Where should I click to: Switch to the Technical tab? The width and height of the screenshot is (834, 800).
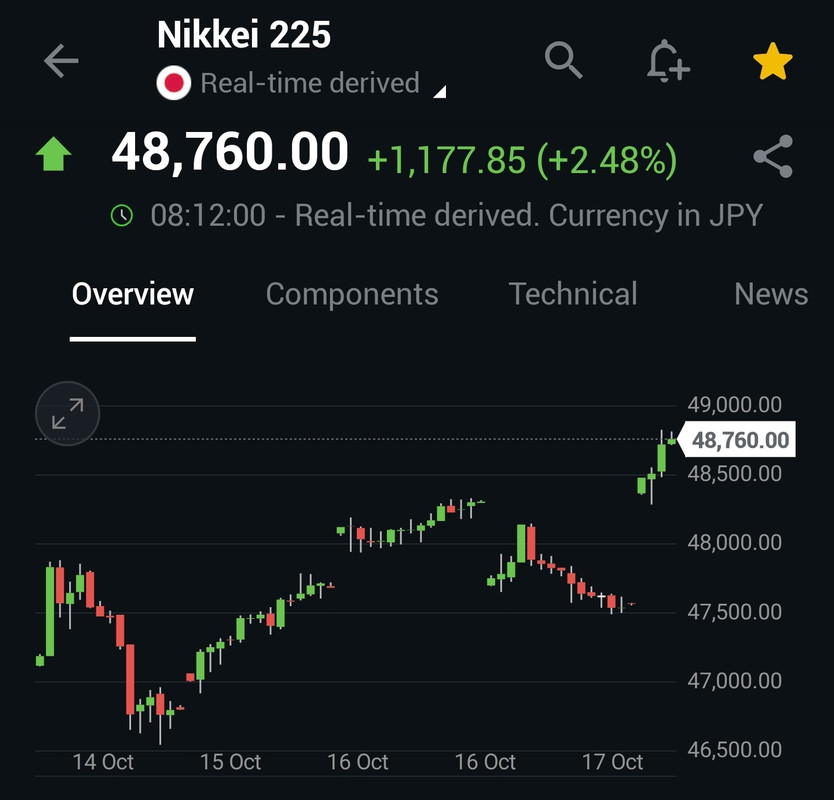(573, 294)
